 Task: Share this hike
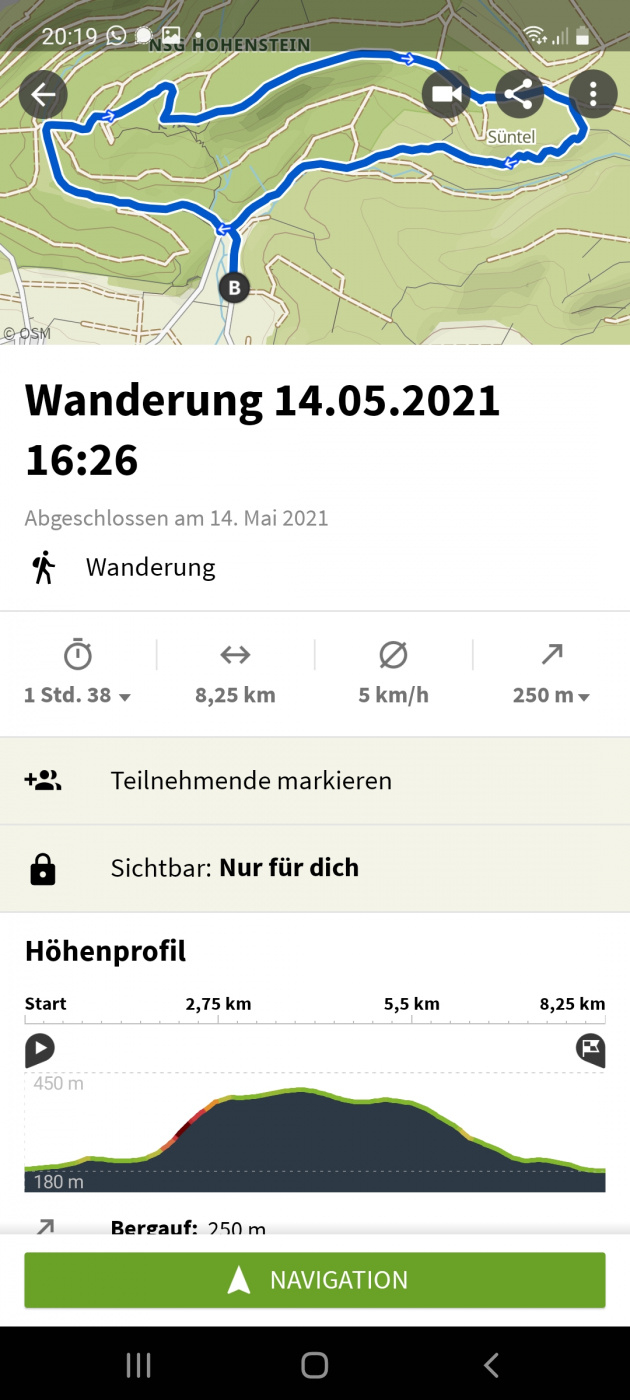click(x=519, y=95)
